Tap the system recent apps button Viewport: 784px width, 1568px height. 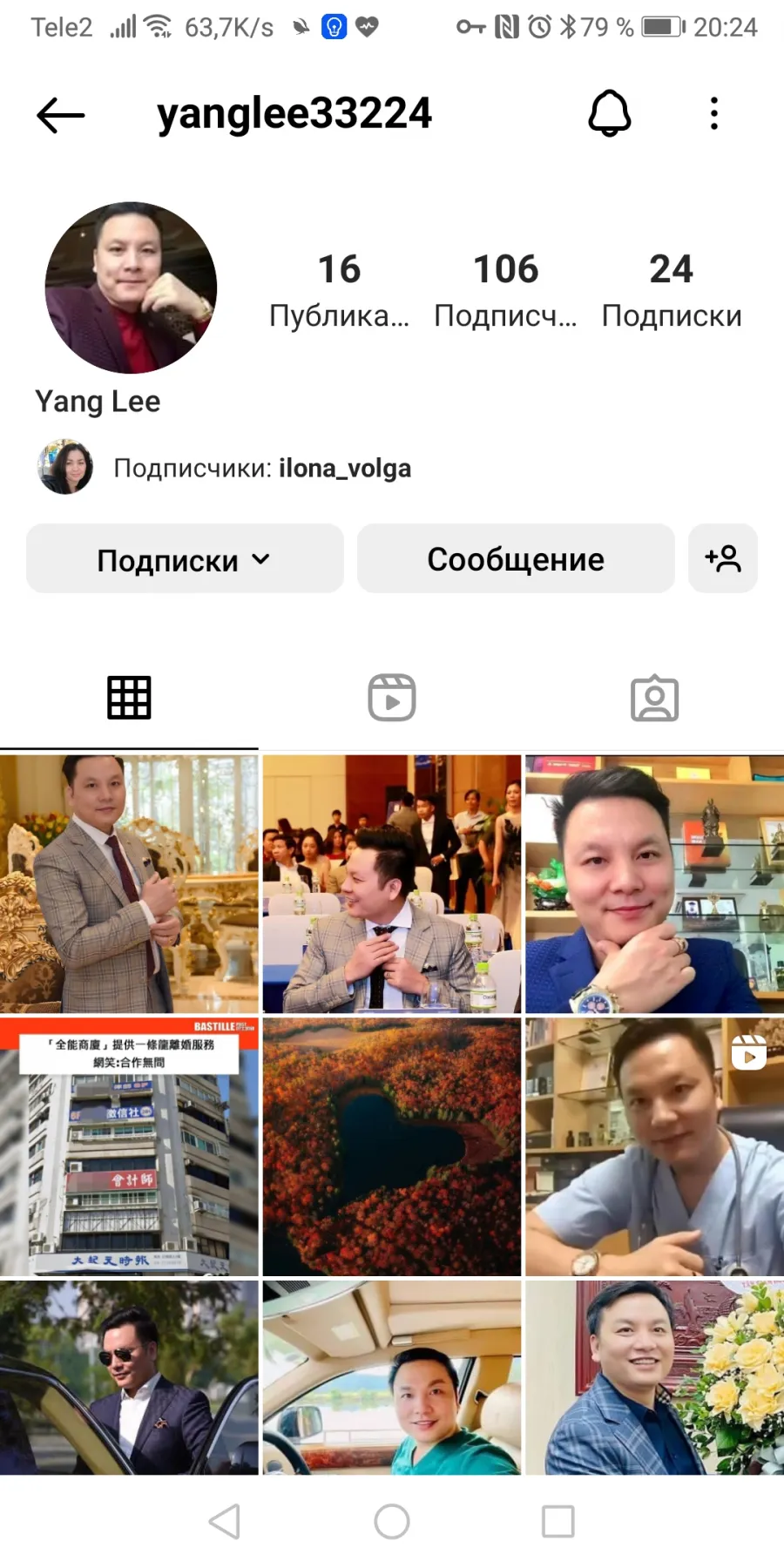tap(558, 1522)
